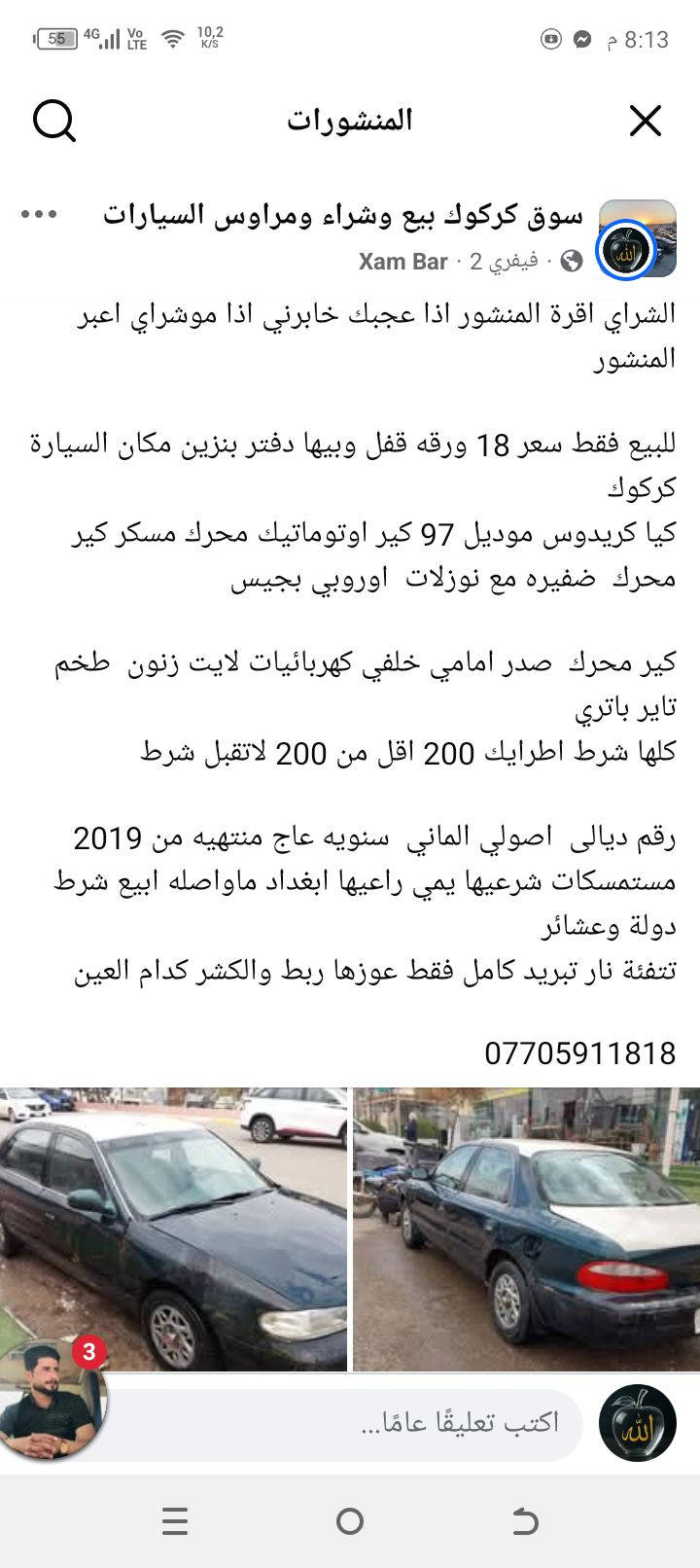The width and height of the screenshot is (700, 1568).
Task: View Xam Bar's profile
Action: pyautogui.click(x=402, y=262)
